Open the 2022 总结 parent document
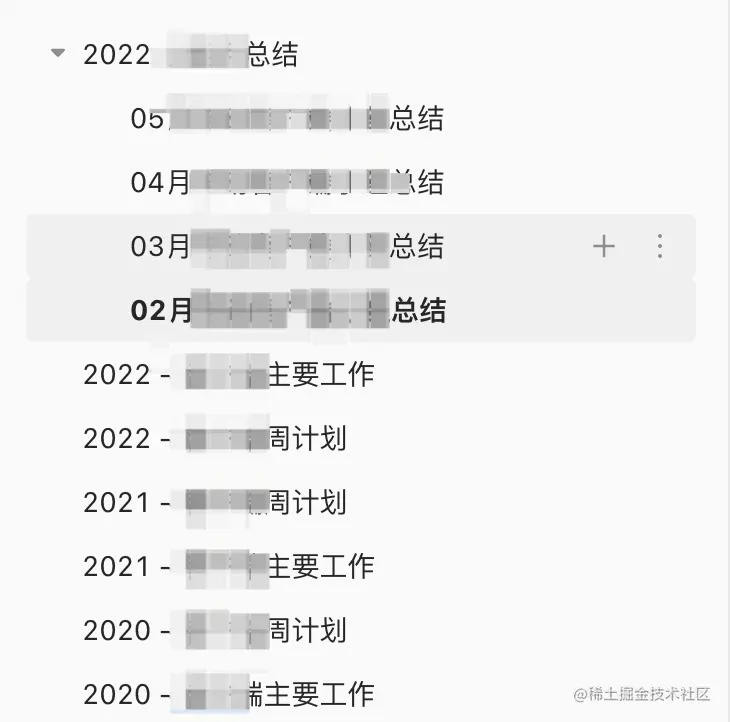Image resolution: width=730 pixels, height=722 pixels. point(190,54)
